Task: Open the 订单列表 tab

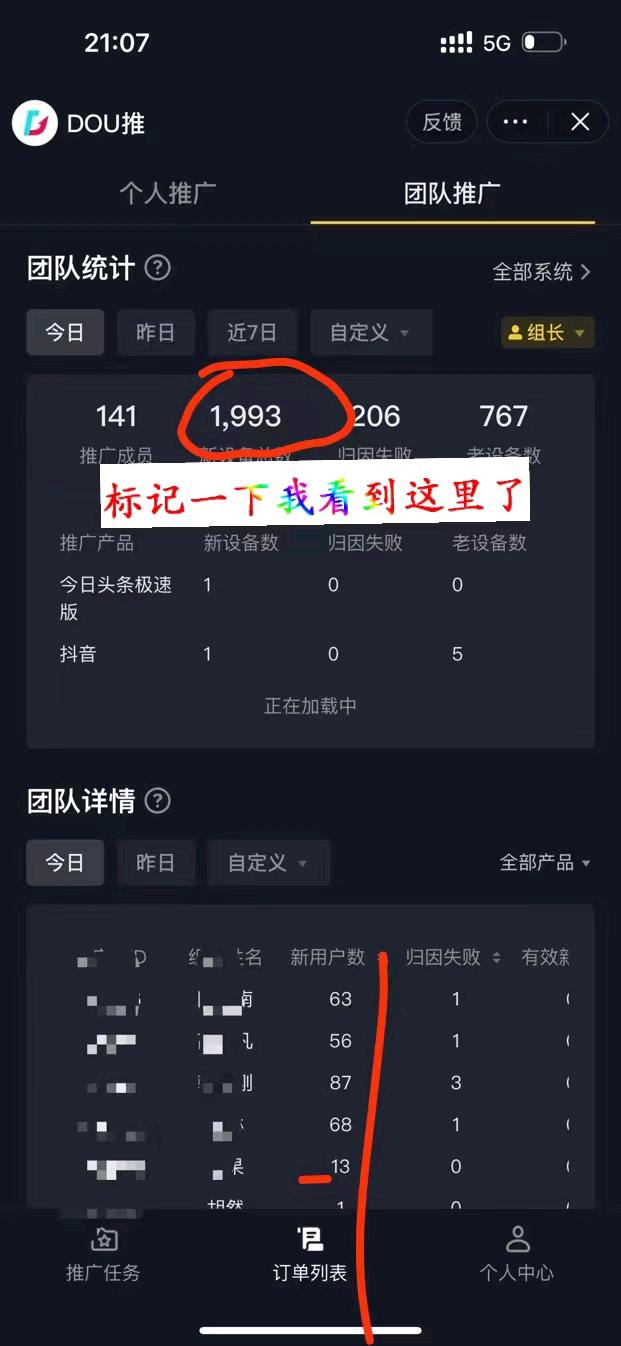Action: click(310, 1256)
